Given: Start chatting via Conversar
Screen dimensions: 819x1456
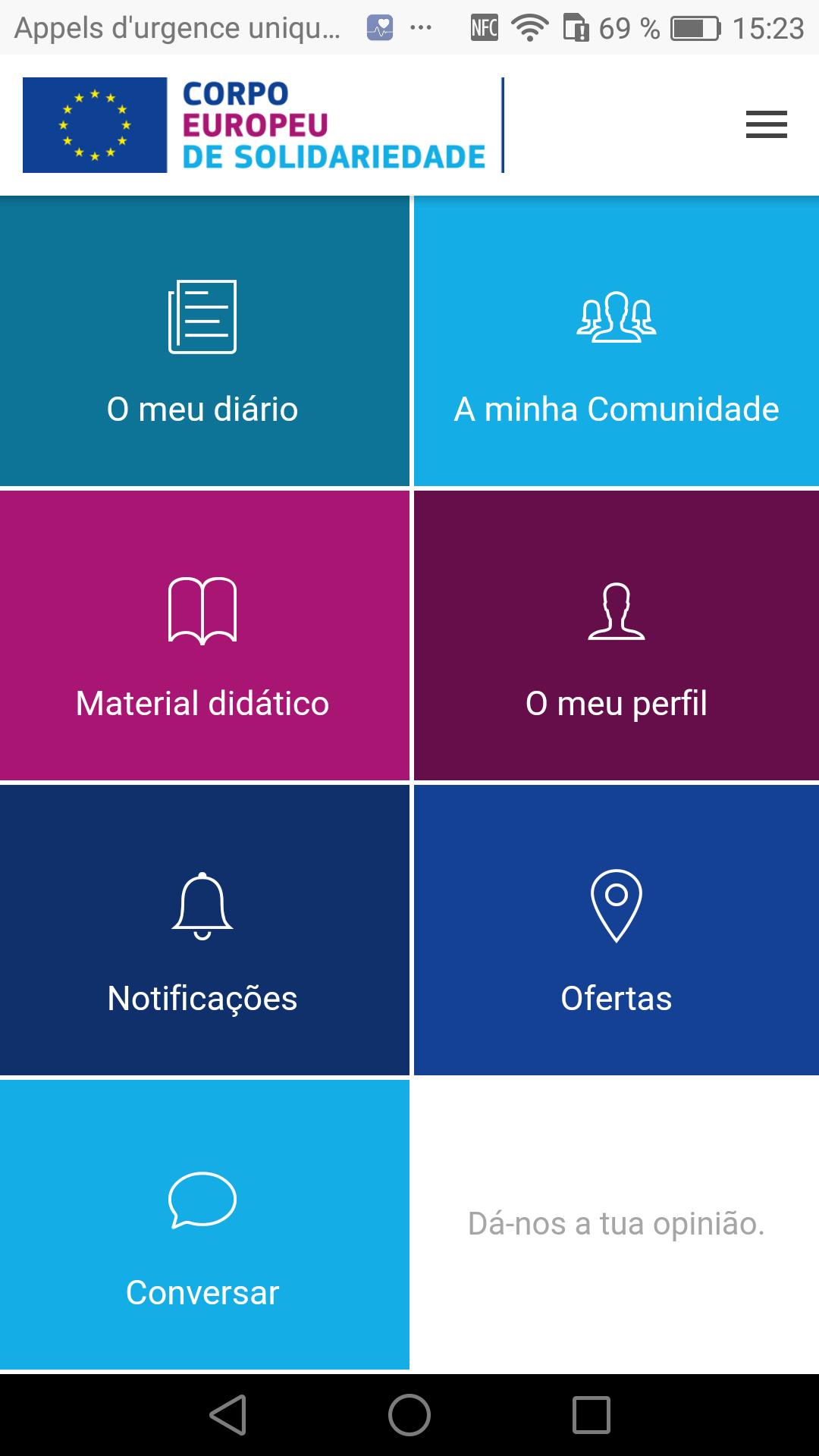Looking at the screenshot, I should coord(204,1224).
